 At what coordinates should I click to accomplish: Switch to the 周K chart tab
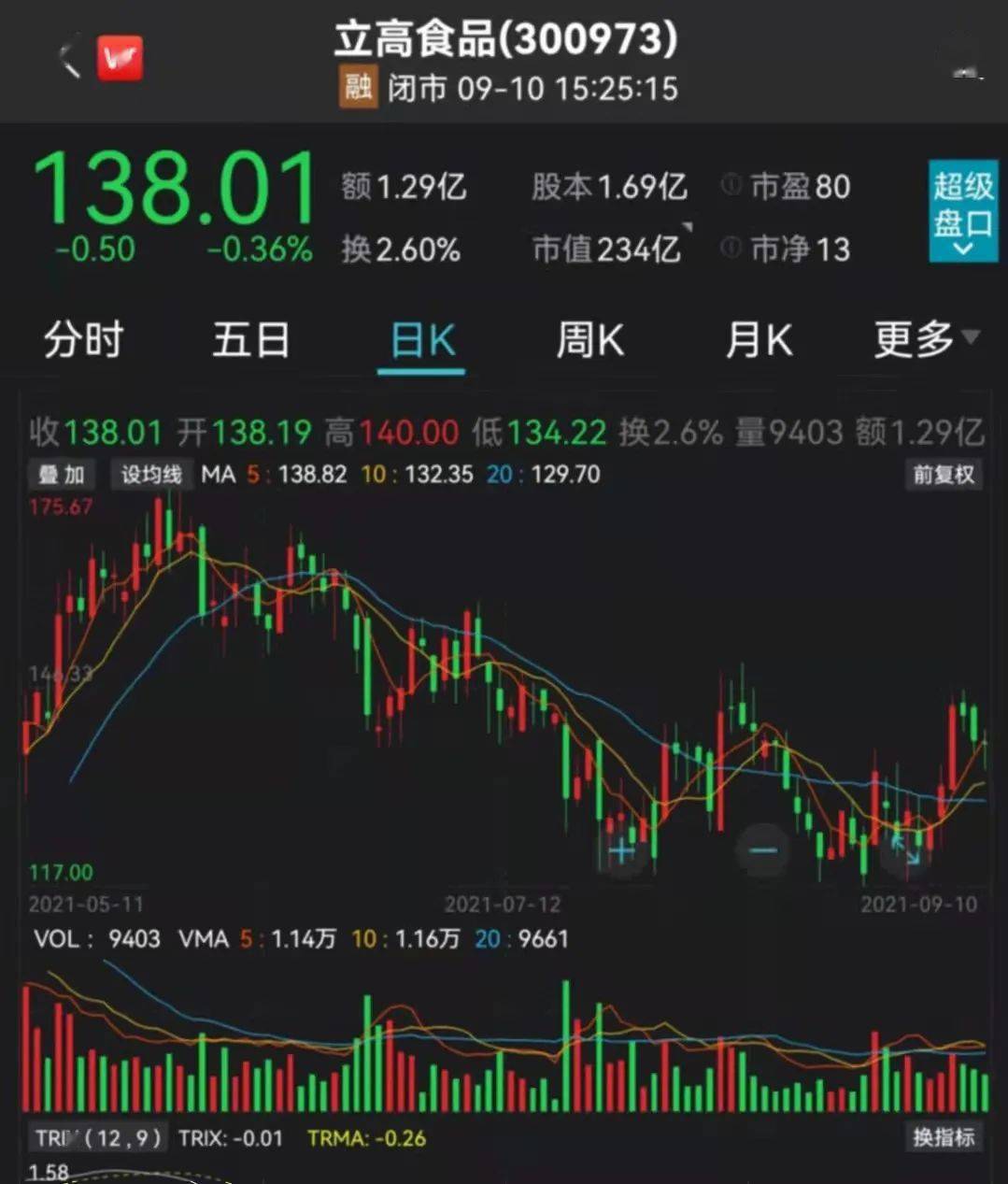point(589,339)
